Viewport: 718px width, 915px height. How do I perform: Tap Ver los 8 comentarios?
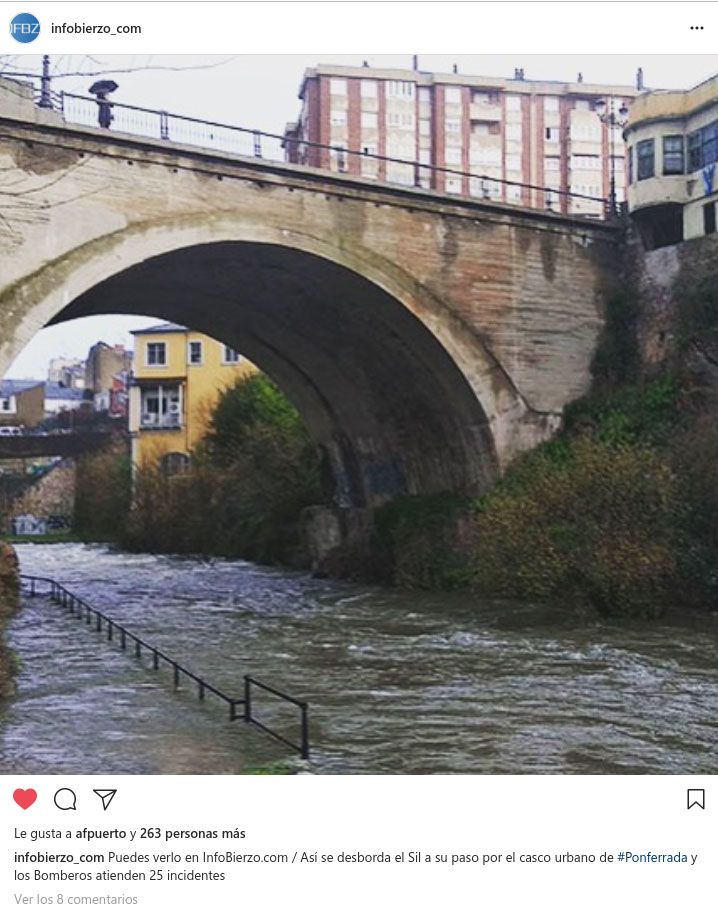(76, 899)
